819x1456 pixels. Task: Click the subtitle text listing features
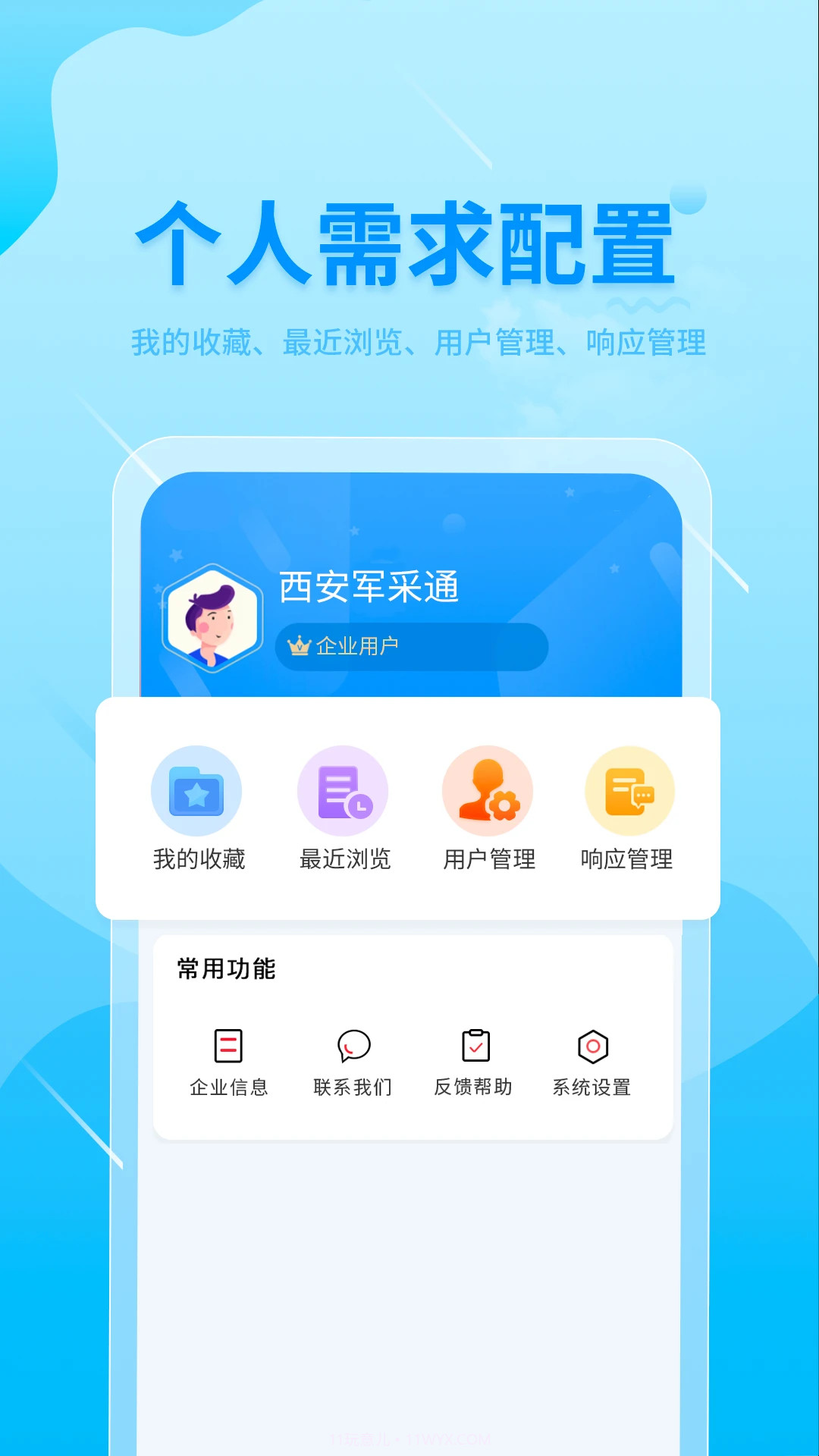tap(419, 342)
